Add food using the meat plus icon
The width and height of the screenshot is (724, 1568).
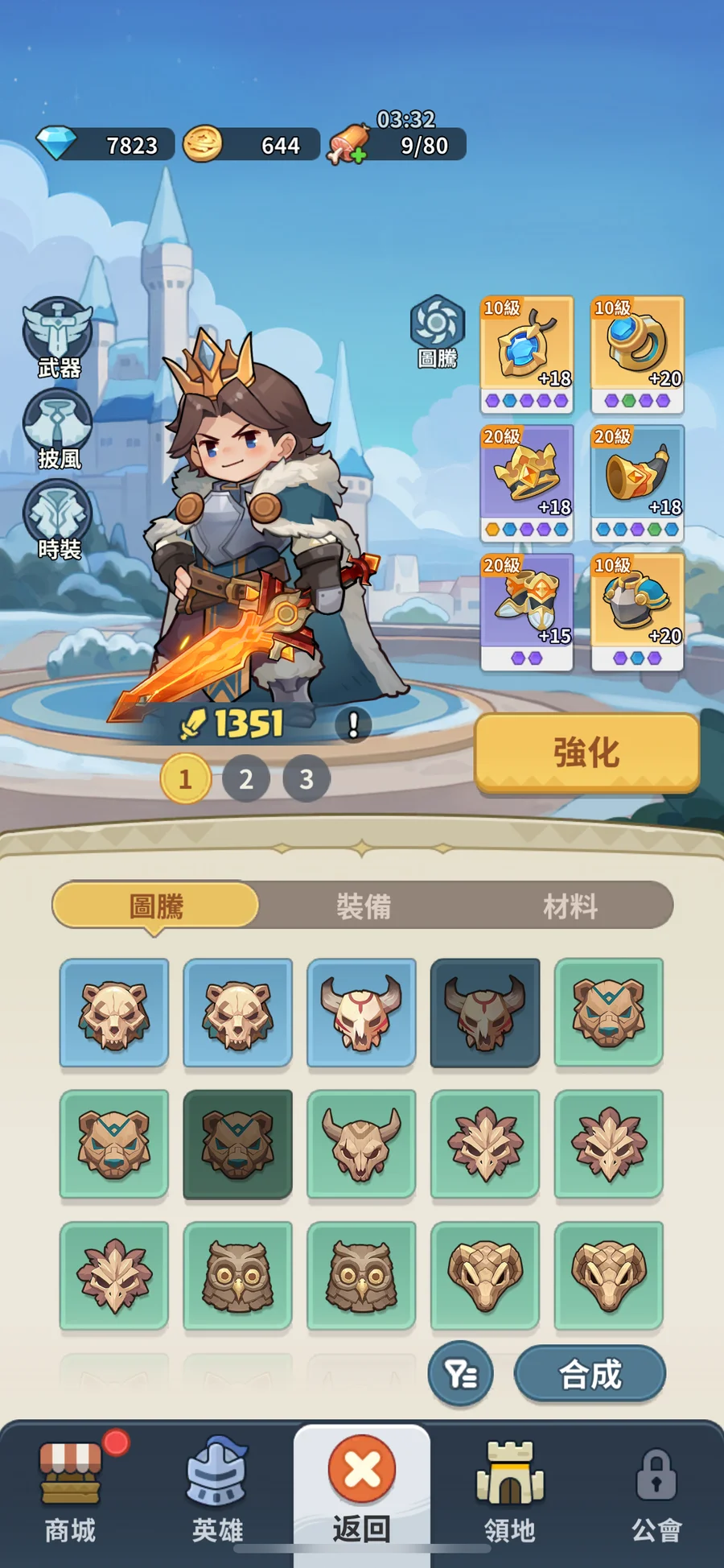coord(348,146)
